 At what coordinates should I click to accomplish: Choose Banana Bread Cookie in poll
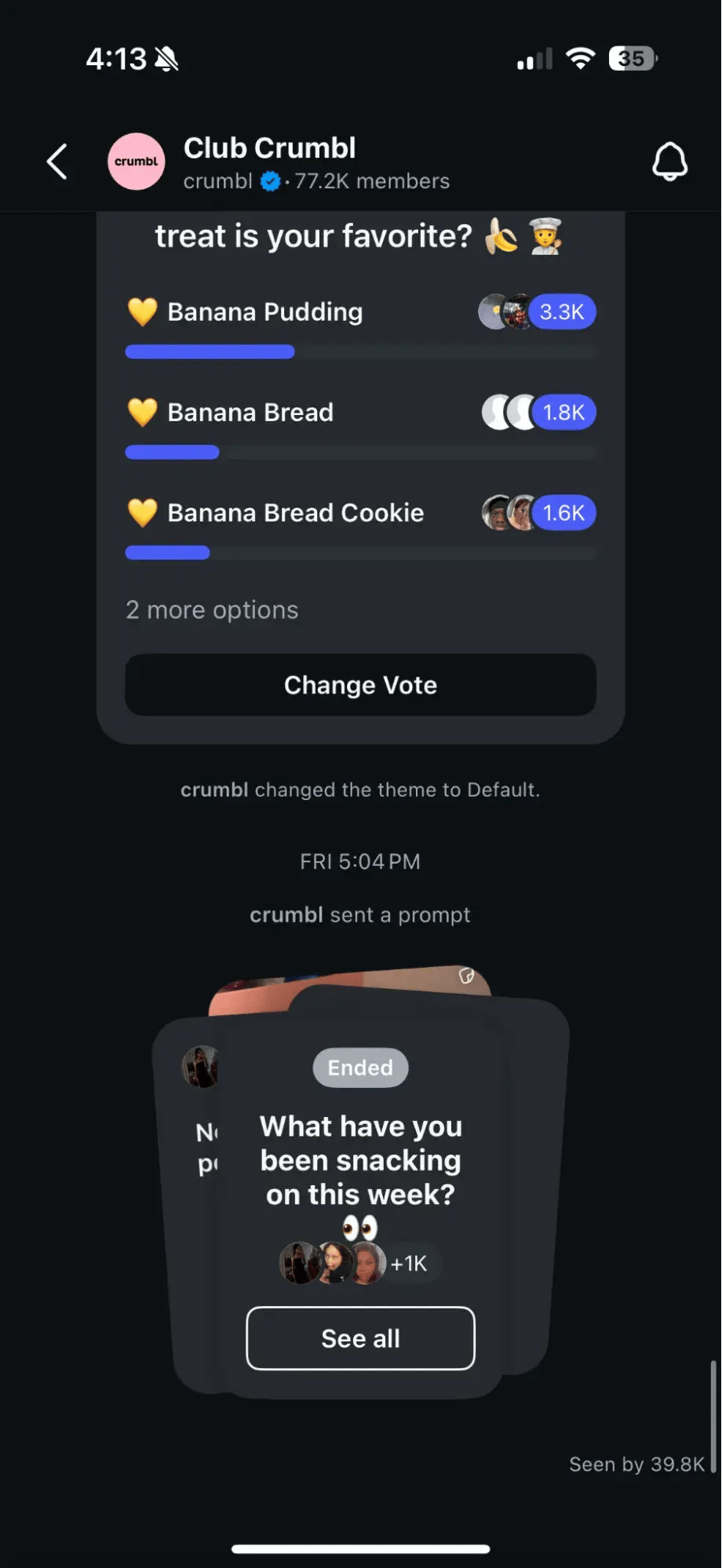295,513
